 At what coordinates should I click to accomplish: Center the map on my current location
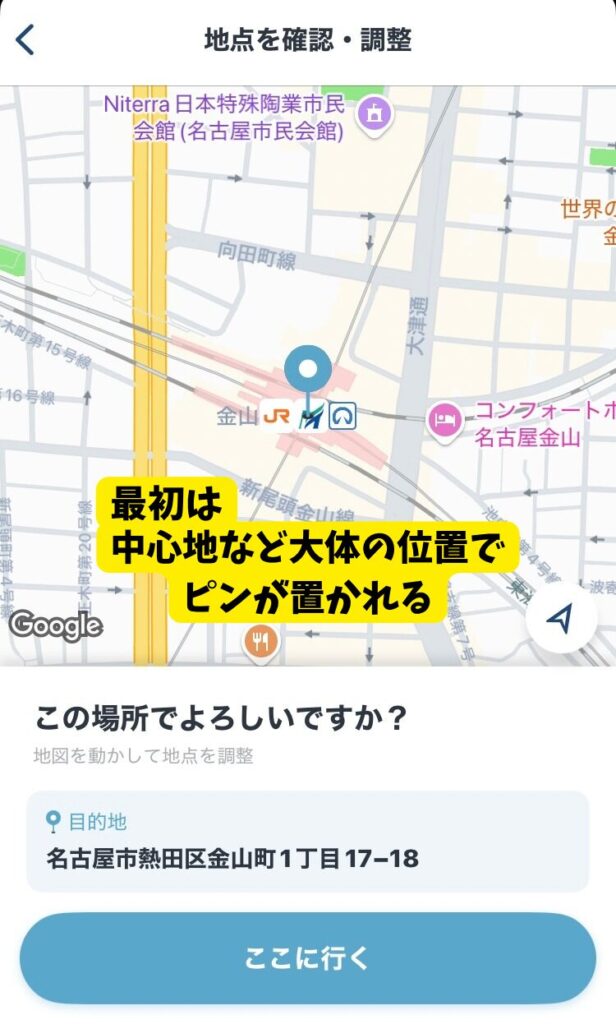coord(560,619)
